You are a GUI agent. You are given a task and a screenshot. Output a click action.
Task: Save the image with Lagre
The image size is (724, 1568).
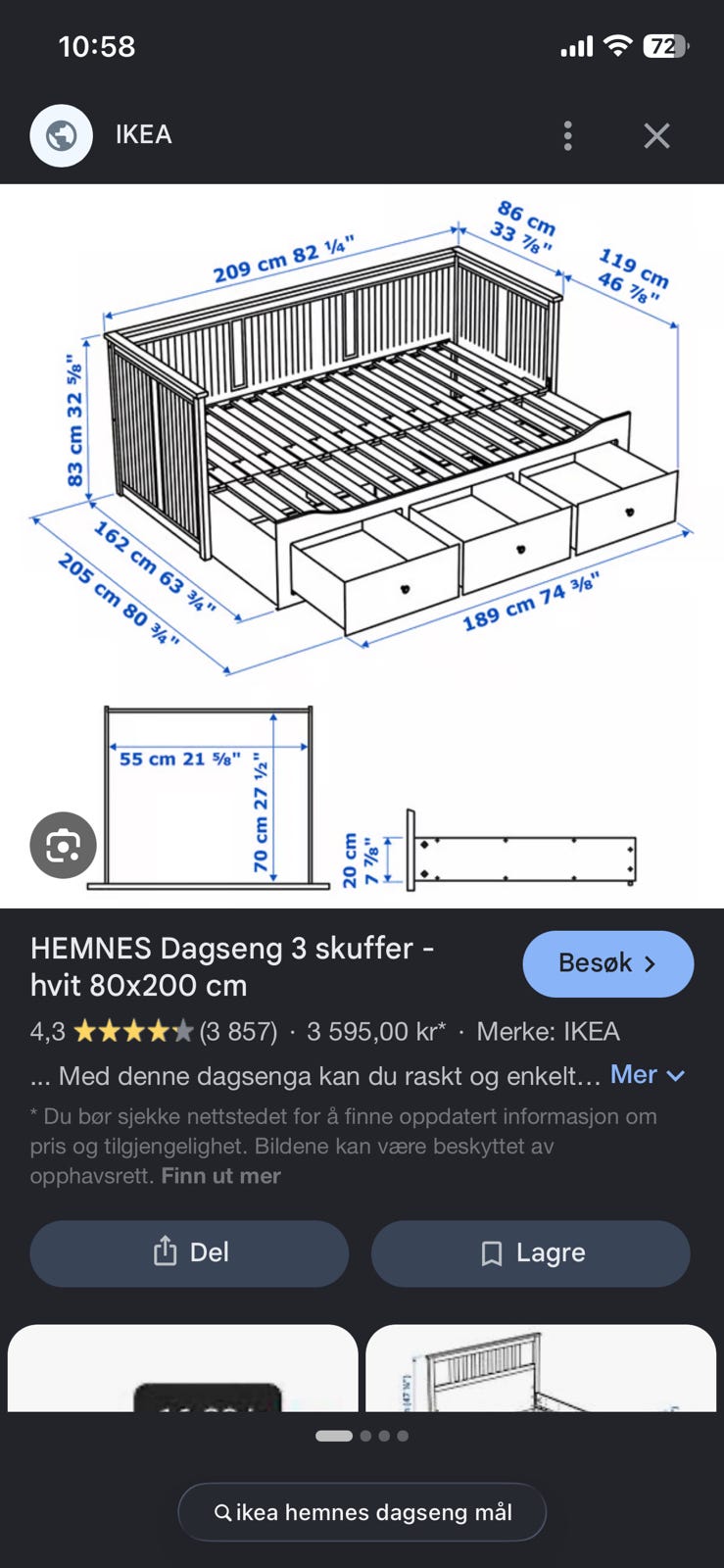pos(530,1252)
